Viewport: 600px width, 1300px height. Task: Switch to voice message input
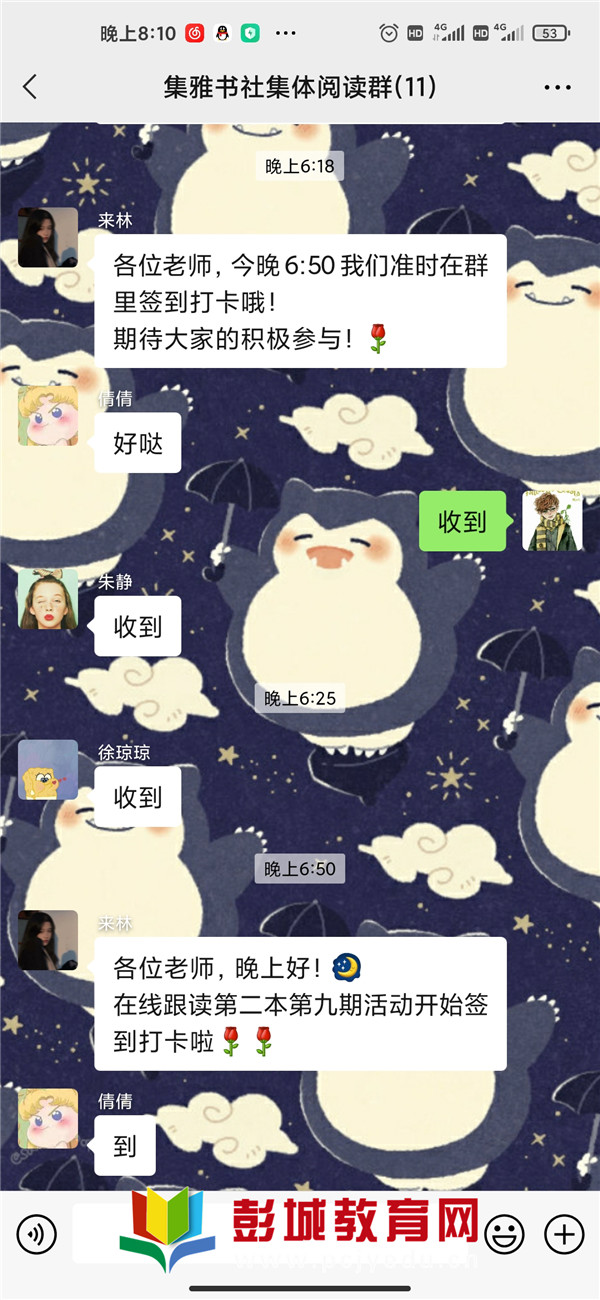pos(37,1233)
